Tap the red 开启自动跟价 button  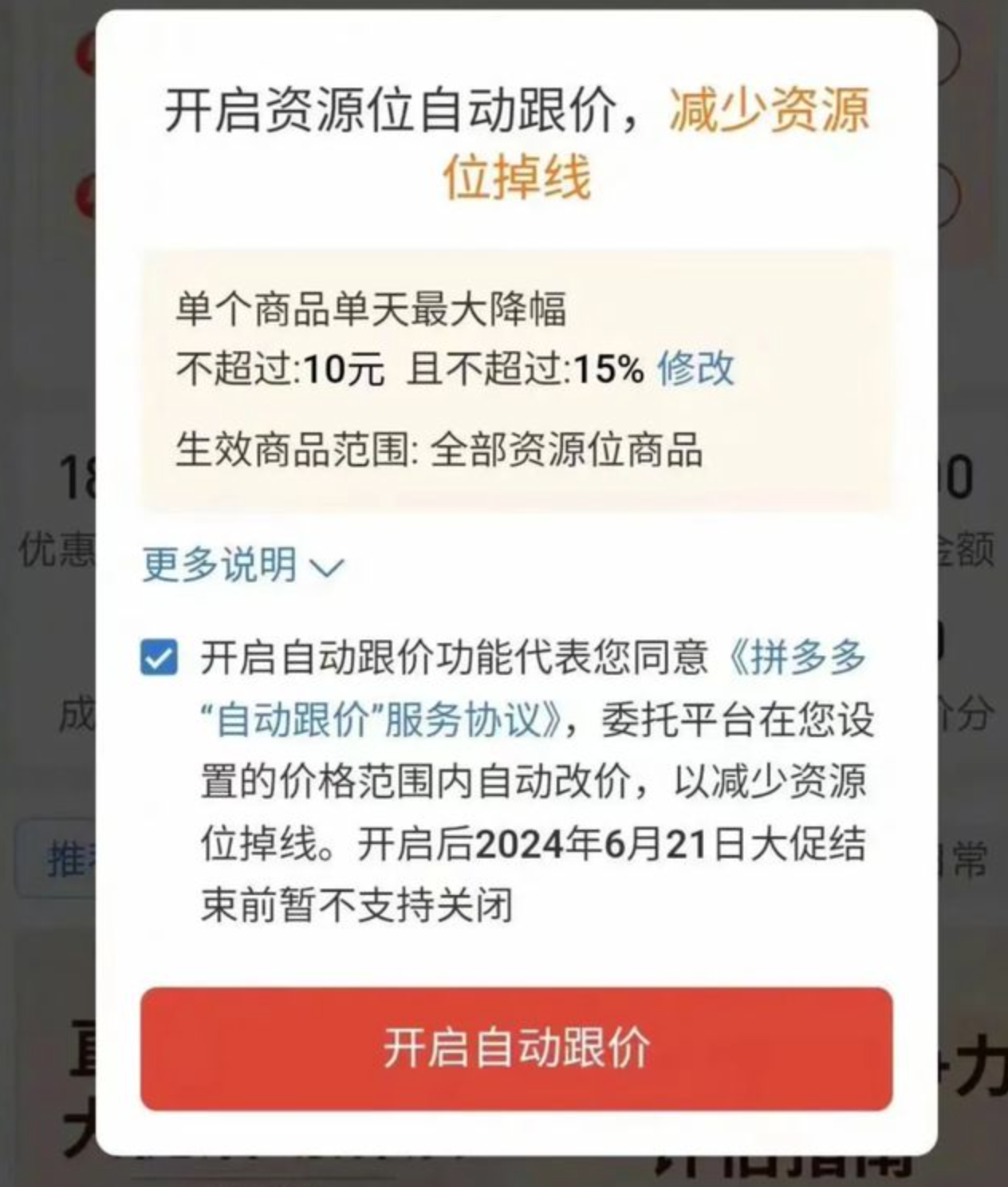click(x=516, y=1048)
